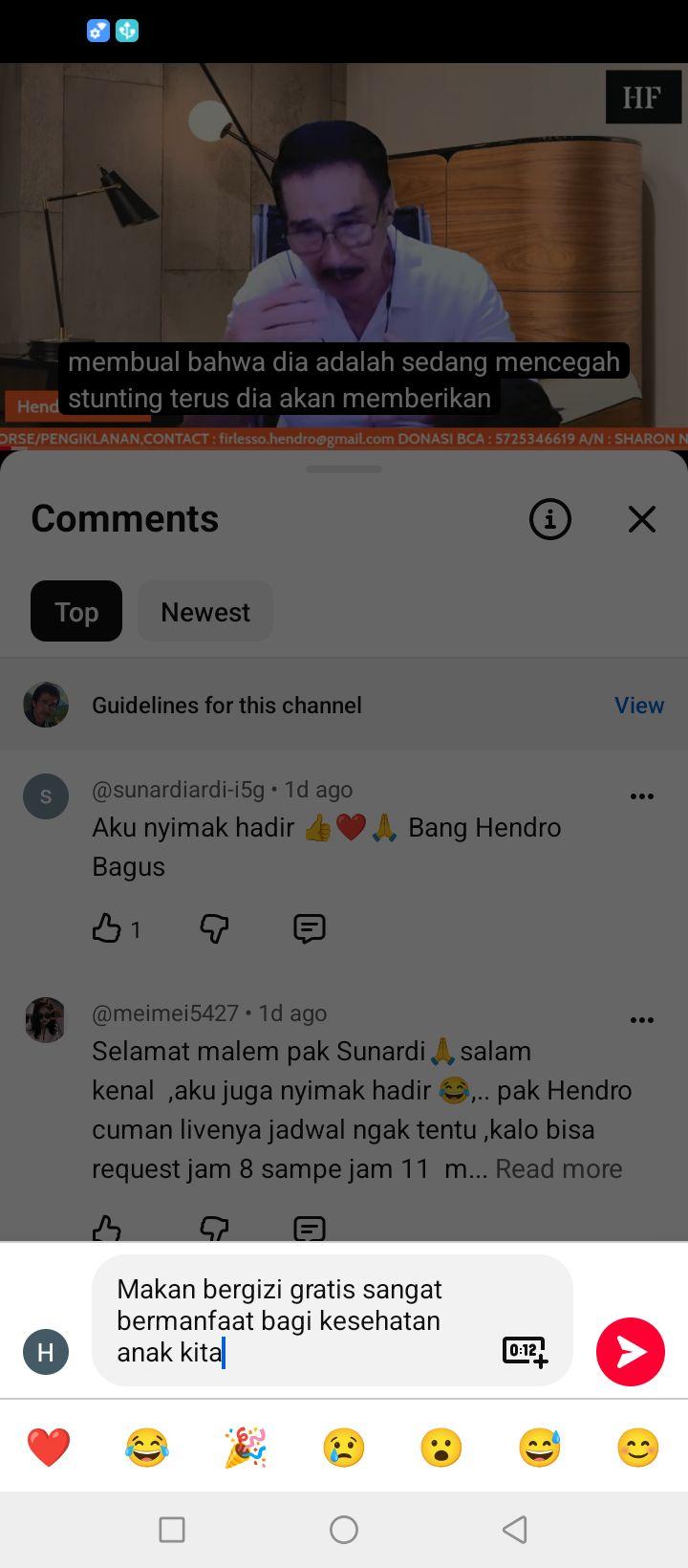Open options menu for meimei5427's comment
Viewport: 688px width, 1568px height.
642,1019
